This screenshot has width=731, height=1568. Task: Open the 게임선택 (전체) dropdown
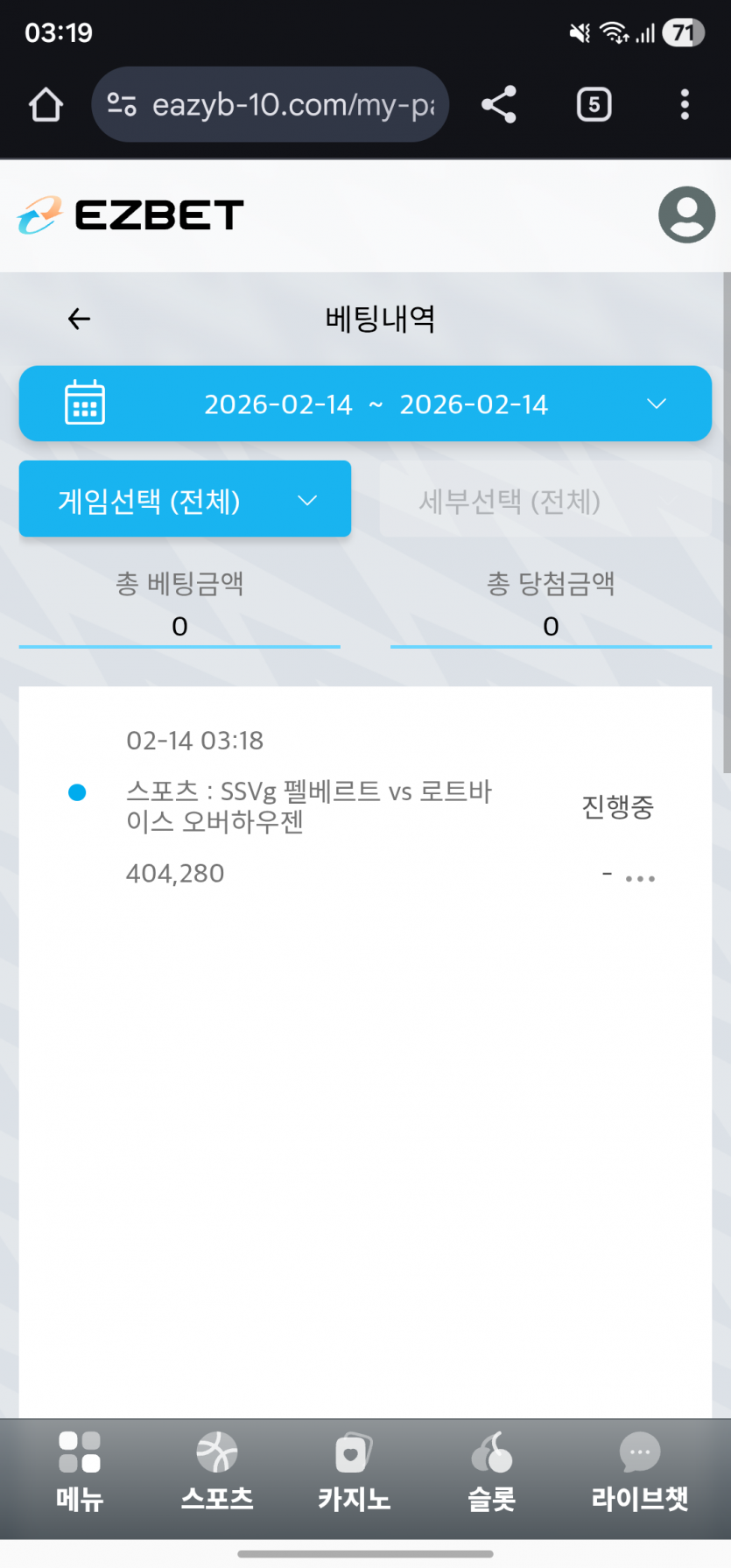[x=185, y=499]
